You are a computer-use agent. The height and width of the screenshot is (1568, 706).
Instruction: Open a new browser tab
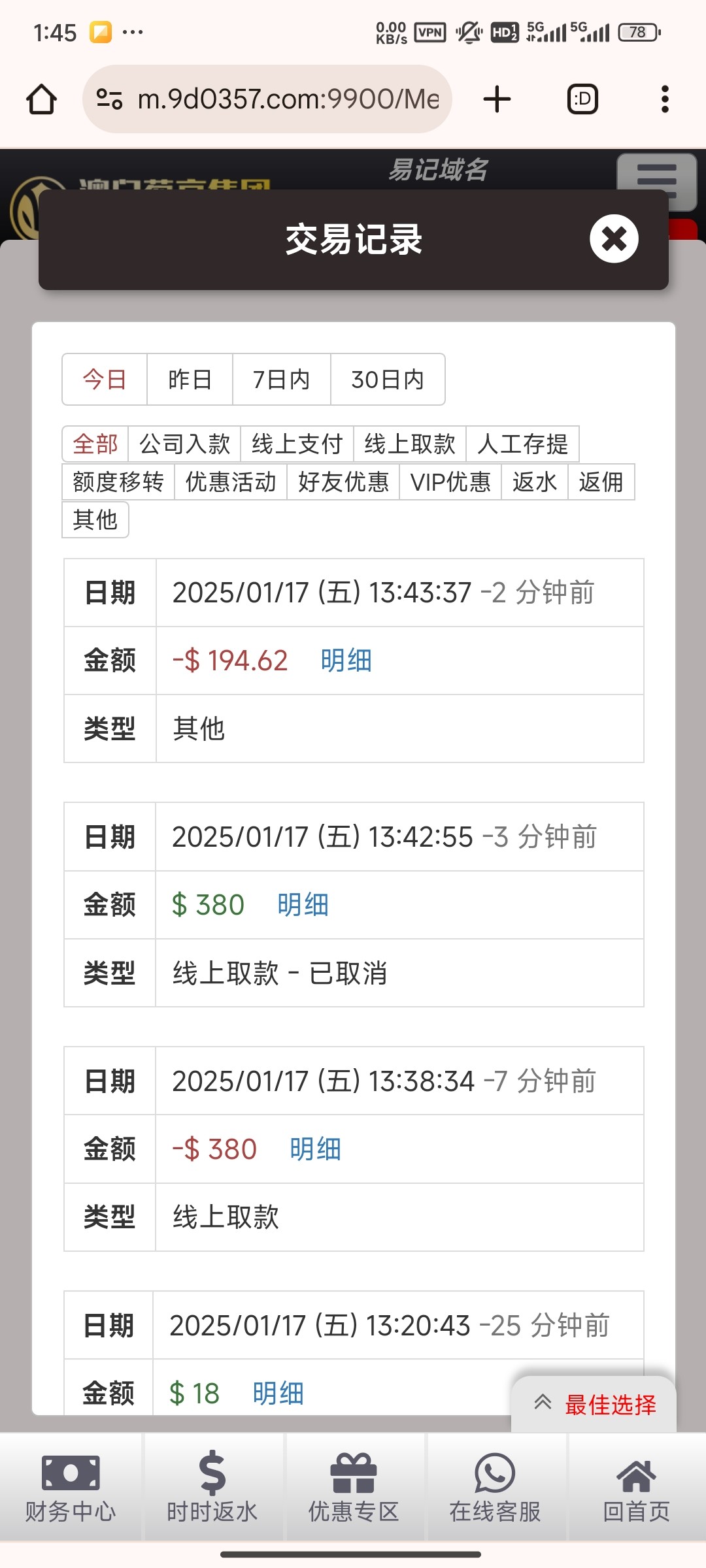(497, 99)
